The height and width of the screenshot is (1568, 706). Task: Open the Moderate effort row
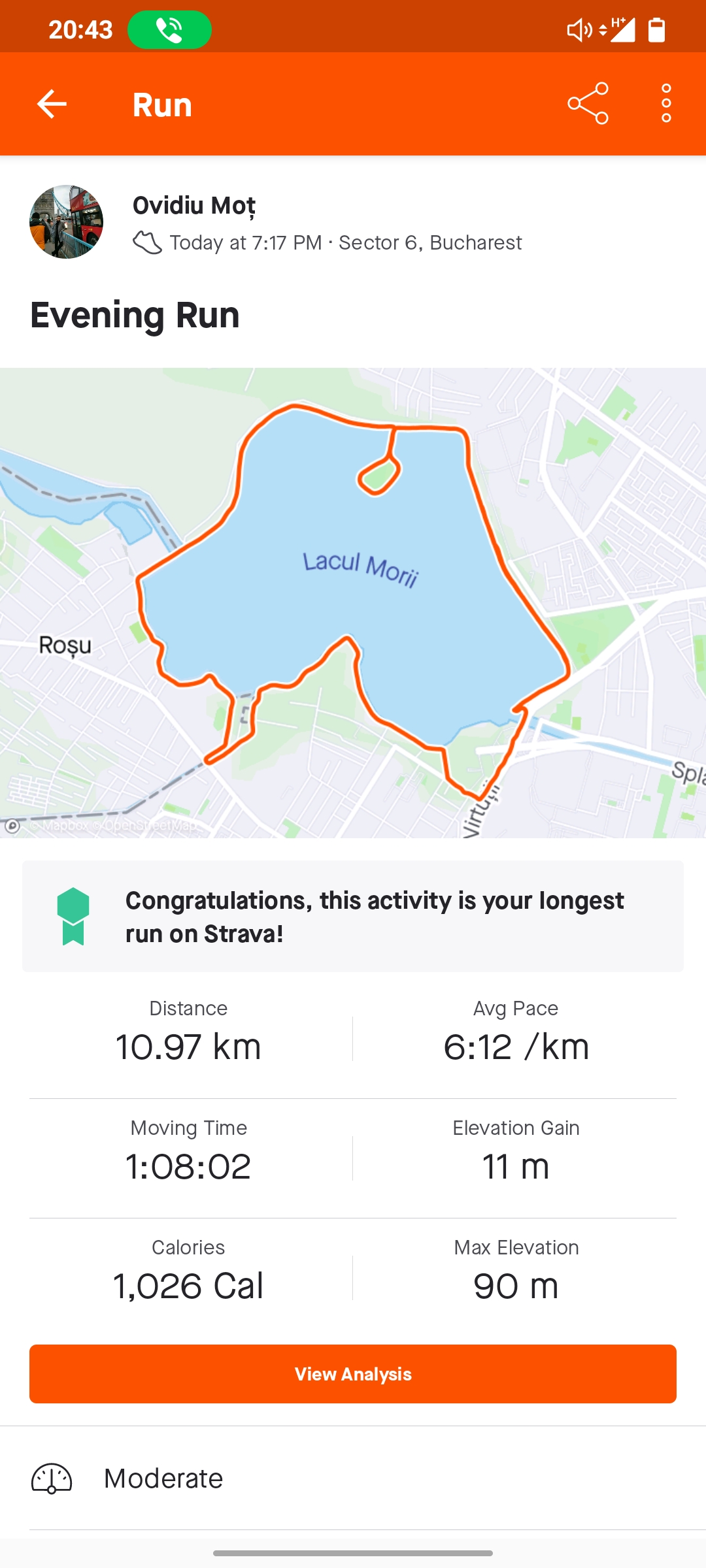(353, 1478)
